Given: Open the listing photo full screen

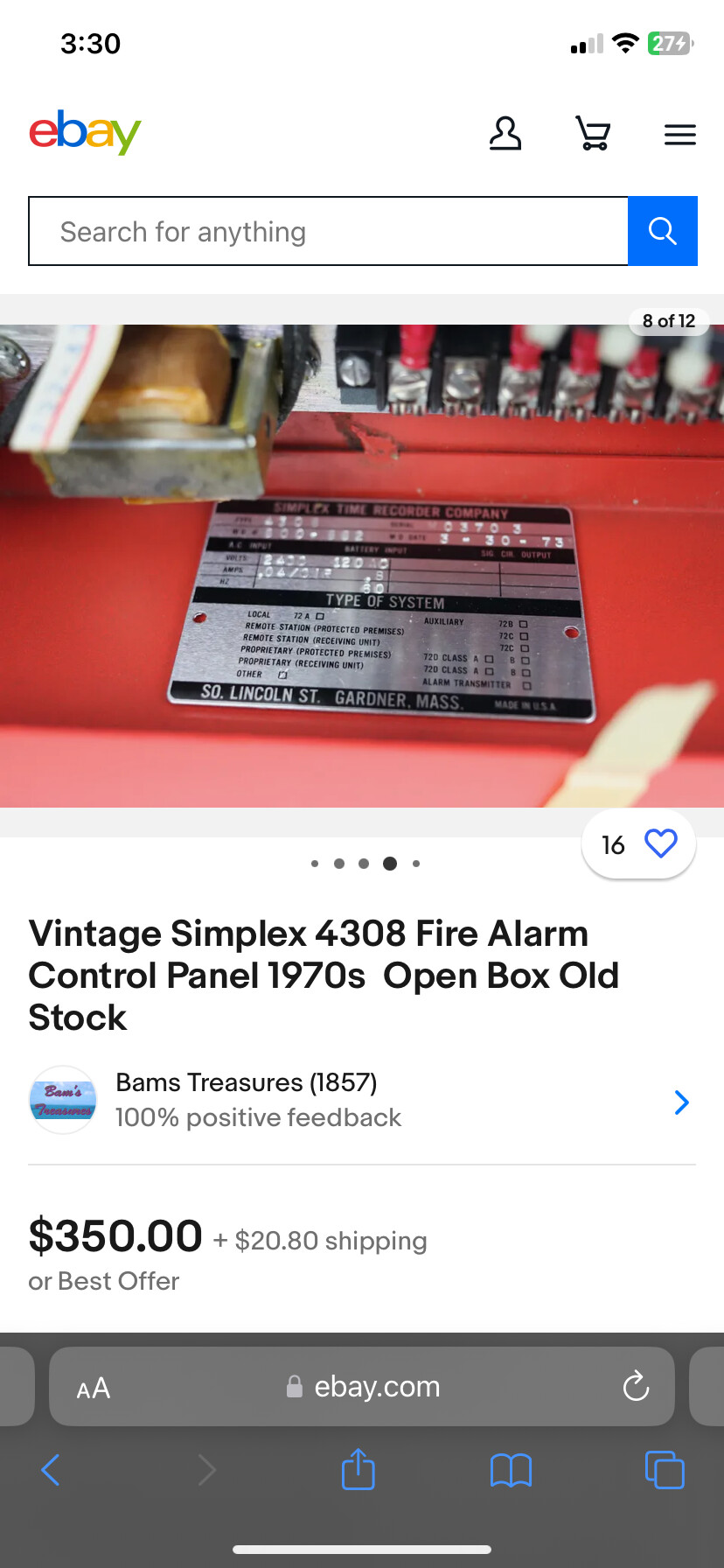Looking at the screenshot, I should coord(362,565).
